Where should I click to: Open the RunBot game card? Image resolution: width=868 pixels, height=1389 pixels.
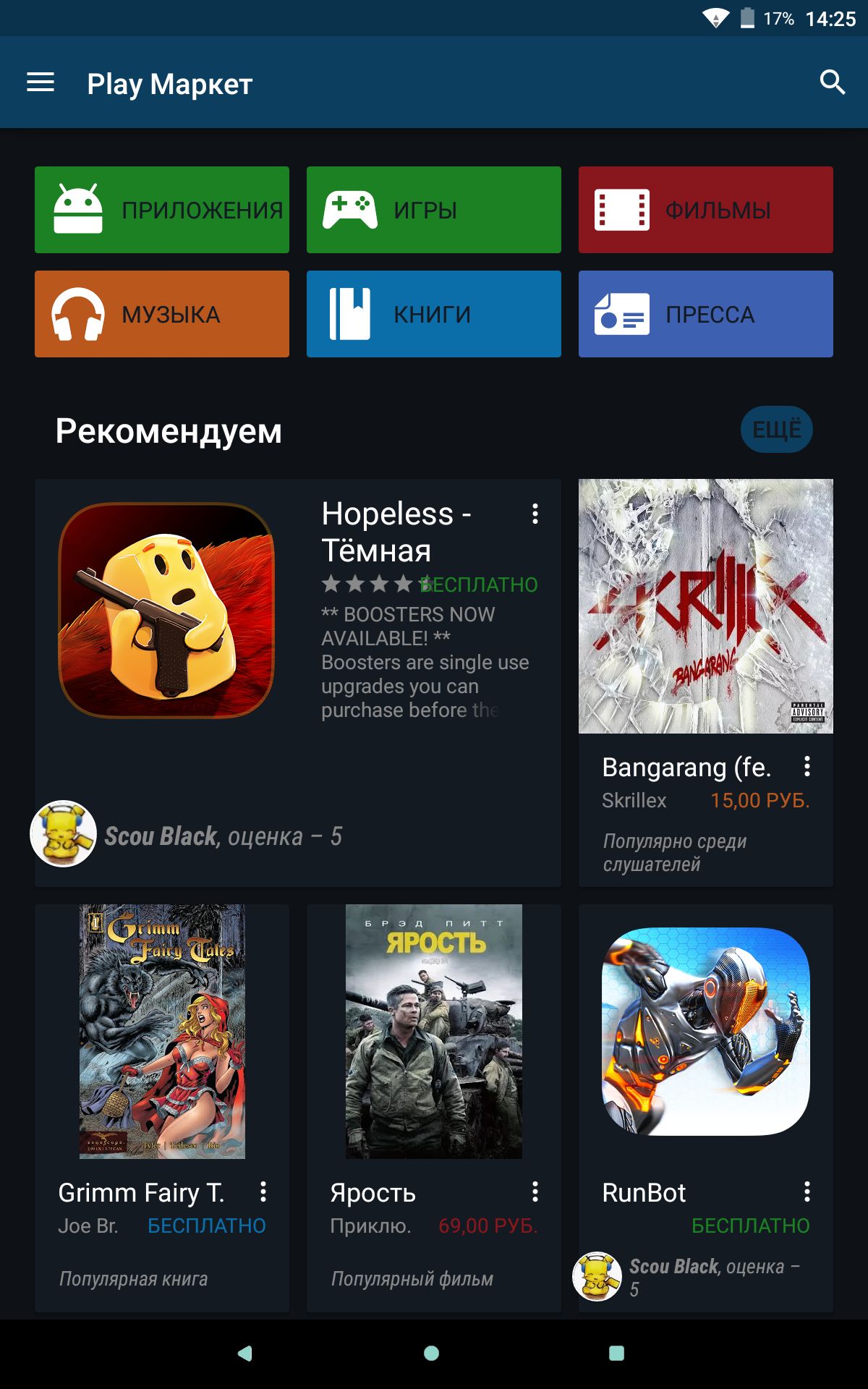point(706,1108)
